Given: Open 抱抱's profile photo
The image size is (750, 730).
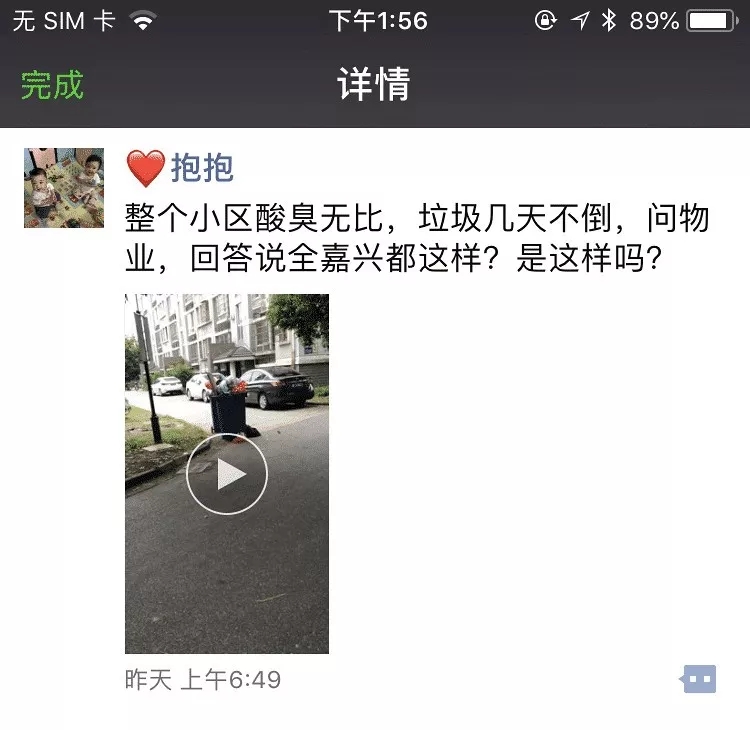Looking at the screenshot, I should click(x=64, y=188).
